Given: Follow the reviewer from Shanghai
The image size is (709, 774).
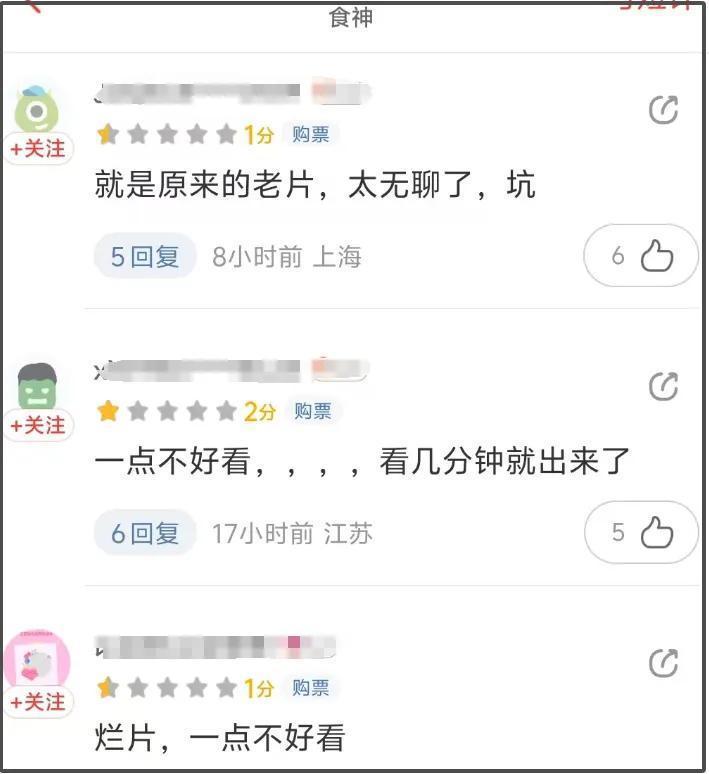Looking at the screenshot, I should pos(38,149).
